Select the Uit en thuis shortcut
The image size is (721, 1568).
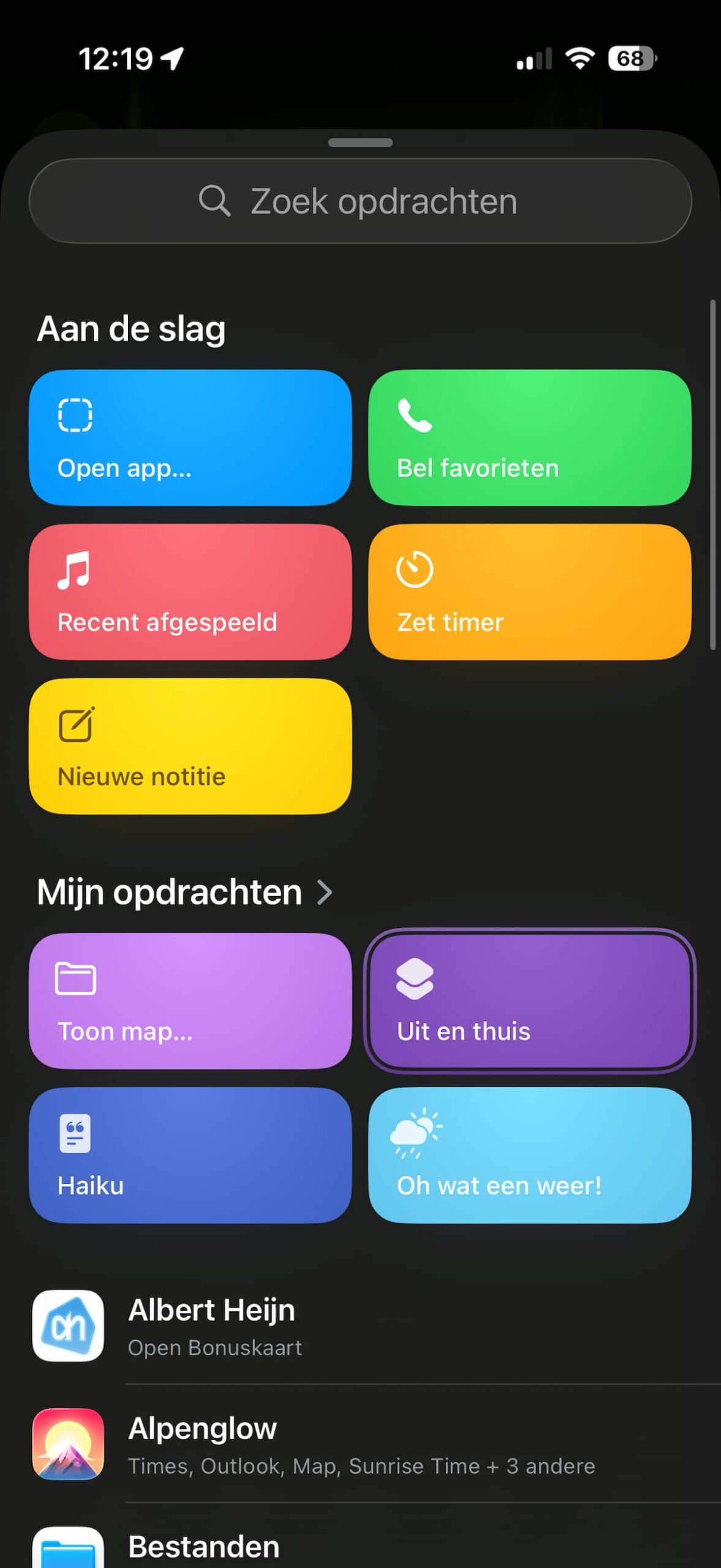[529, 1001]
